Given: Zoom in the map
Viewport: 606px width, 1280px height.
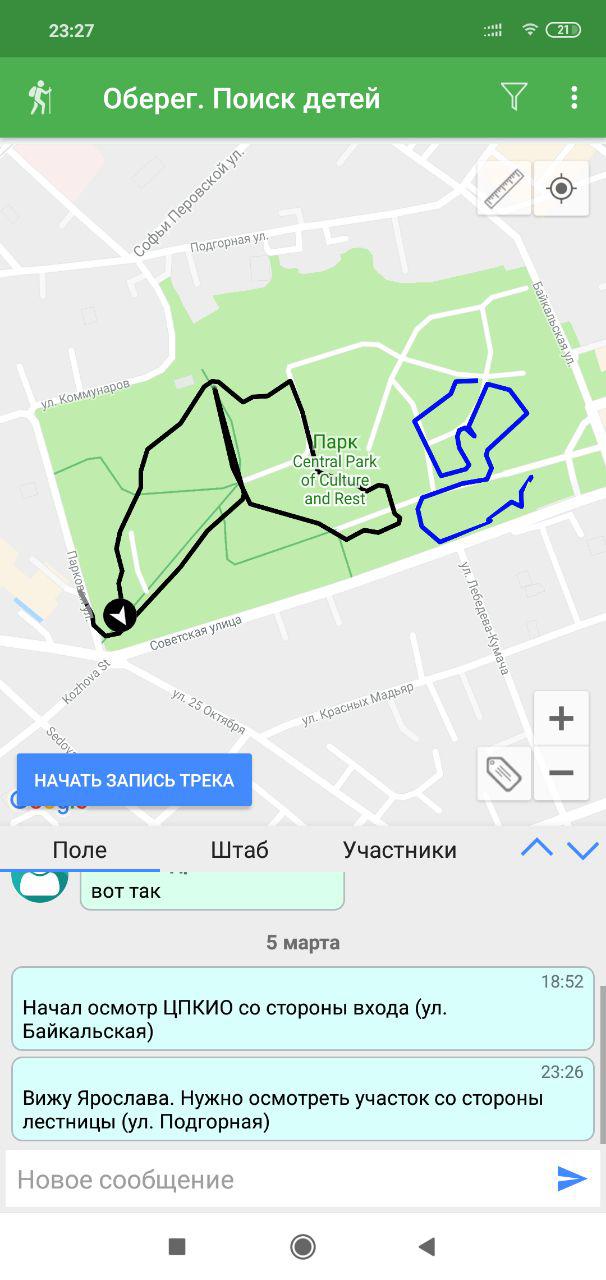Looking at the screenshot, I should 561,718.
